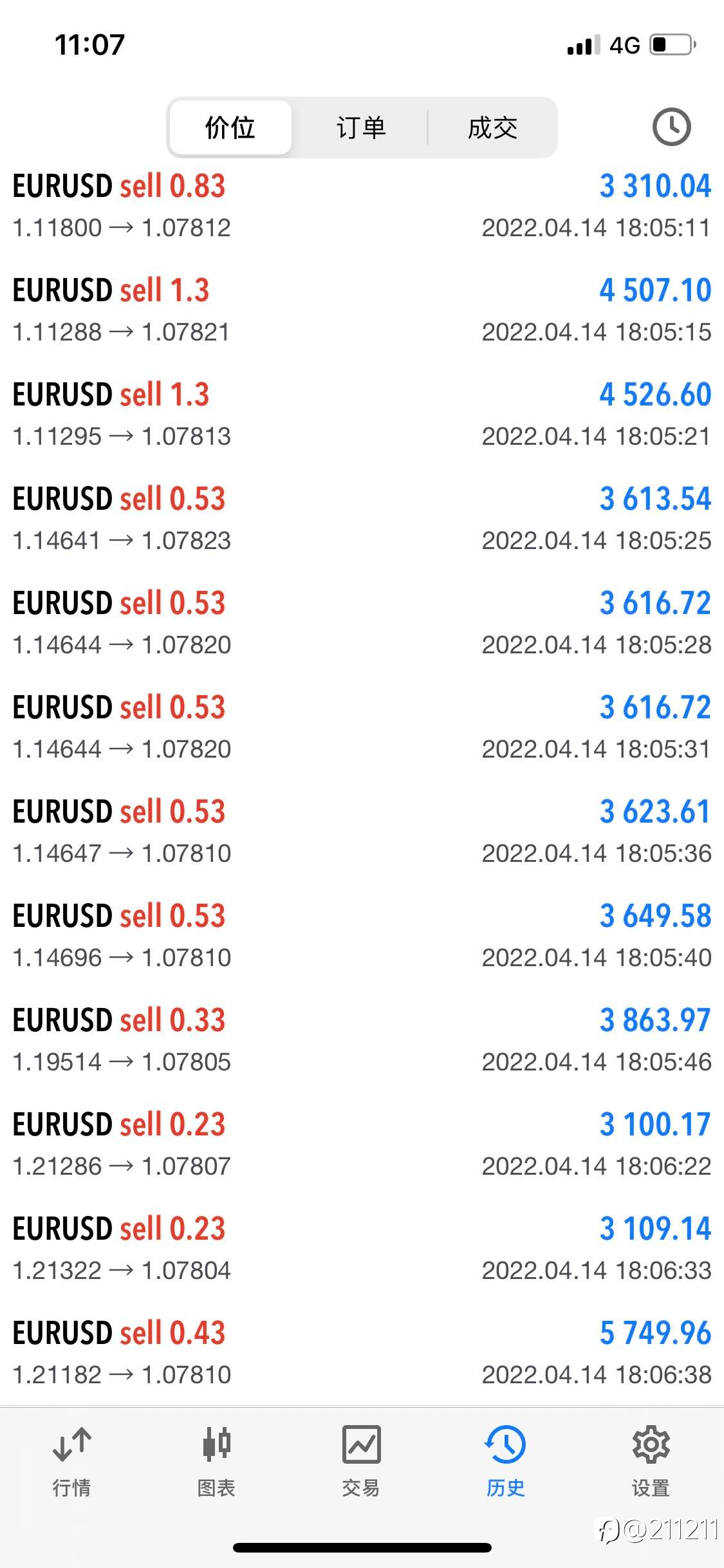Open the trade with profit 3 100.17
The height and width of the screenshot is (1568, 724).
click(x=362, y=1144)
